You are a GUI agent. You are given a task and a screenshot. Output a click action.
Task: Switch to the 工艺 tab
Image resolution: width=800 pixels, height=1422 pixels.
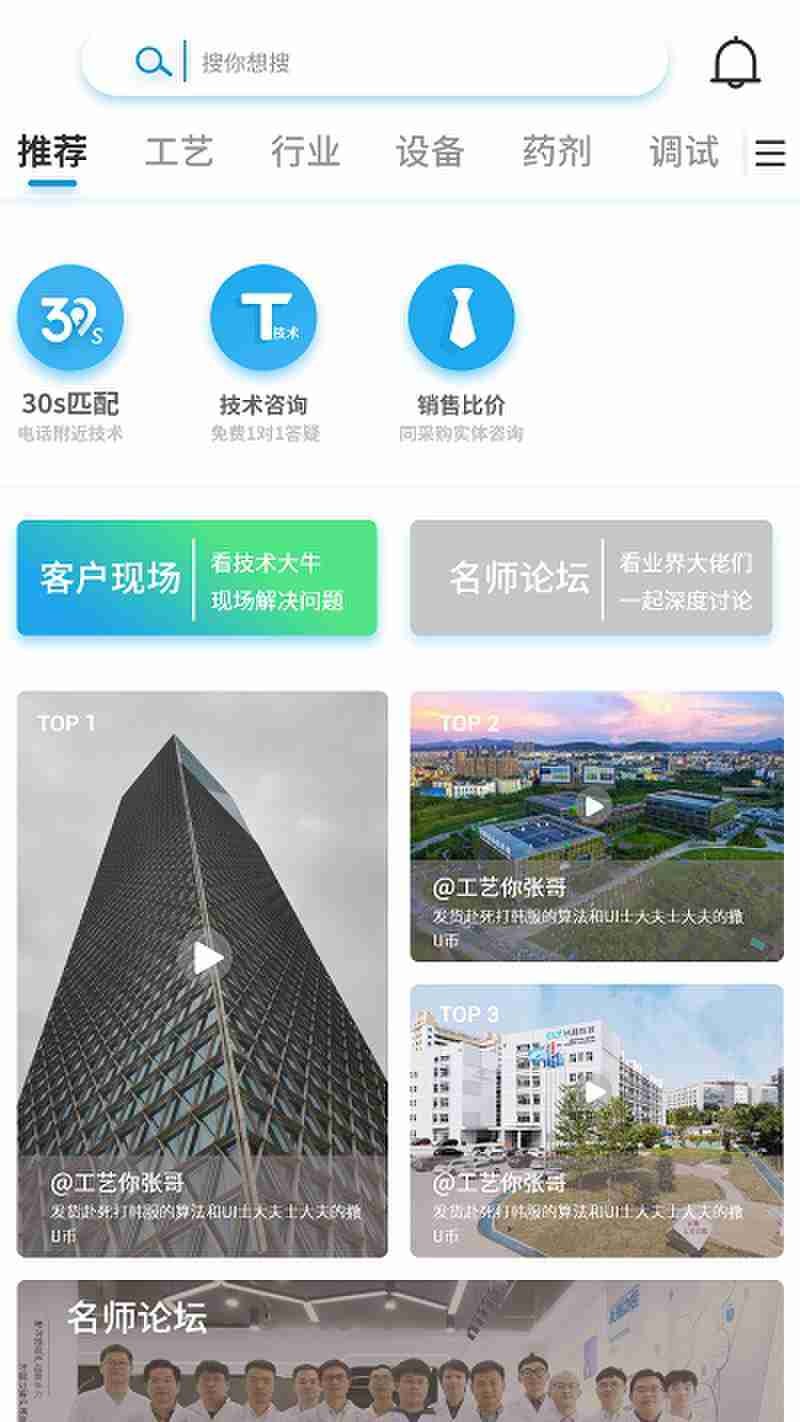[x=179, y=152]
